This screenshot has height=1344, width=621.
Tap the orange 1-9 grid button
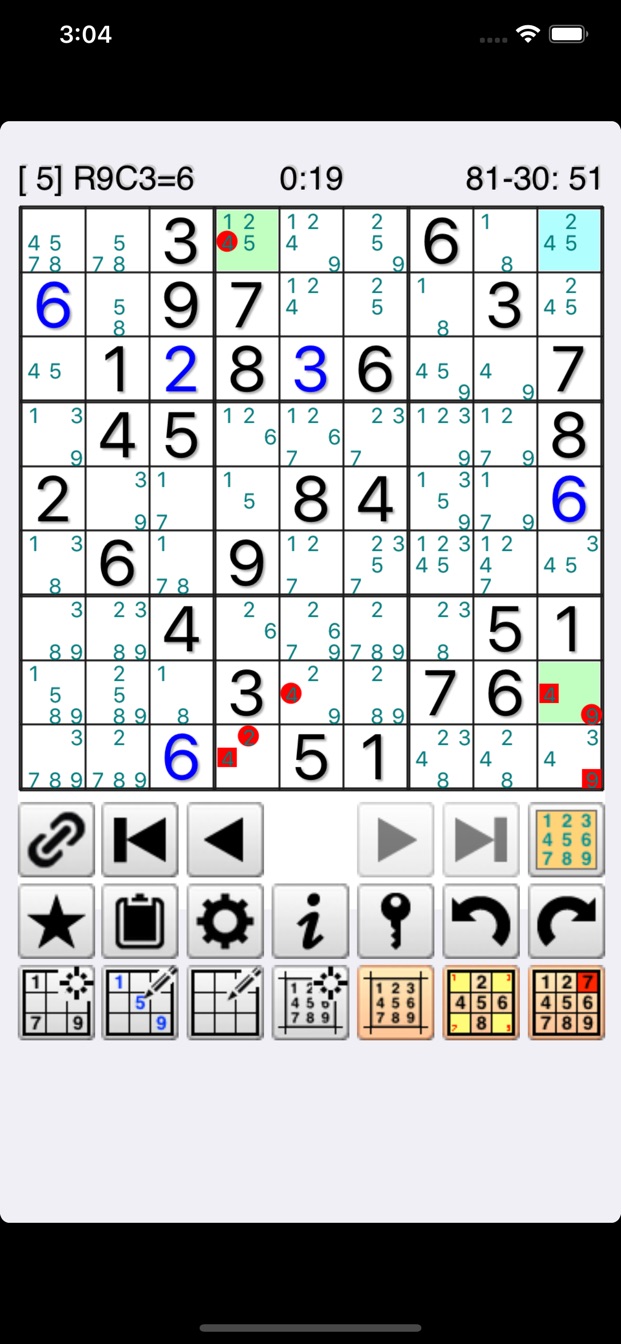[x=396, y=1003]
